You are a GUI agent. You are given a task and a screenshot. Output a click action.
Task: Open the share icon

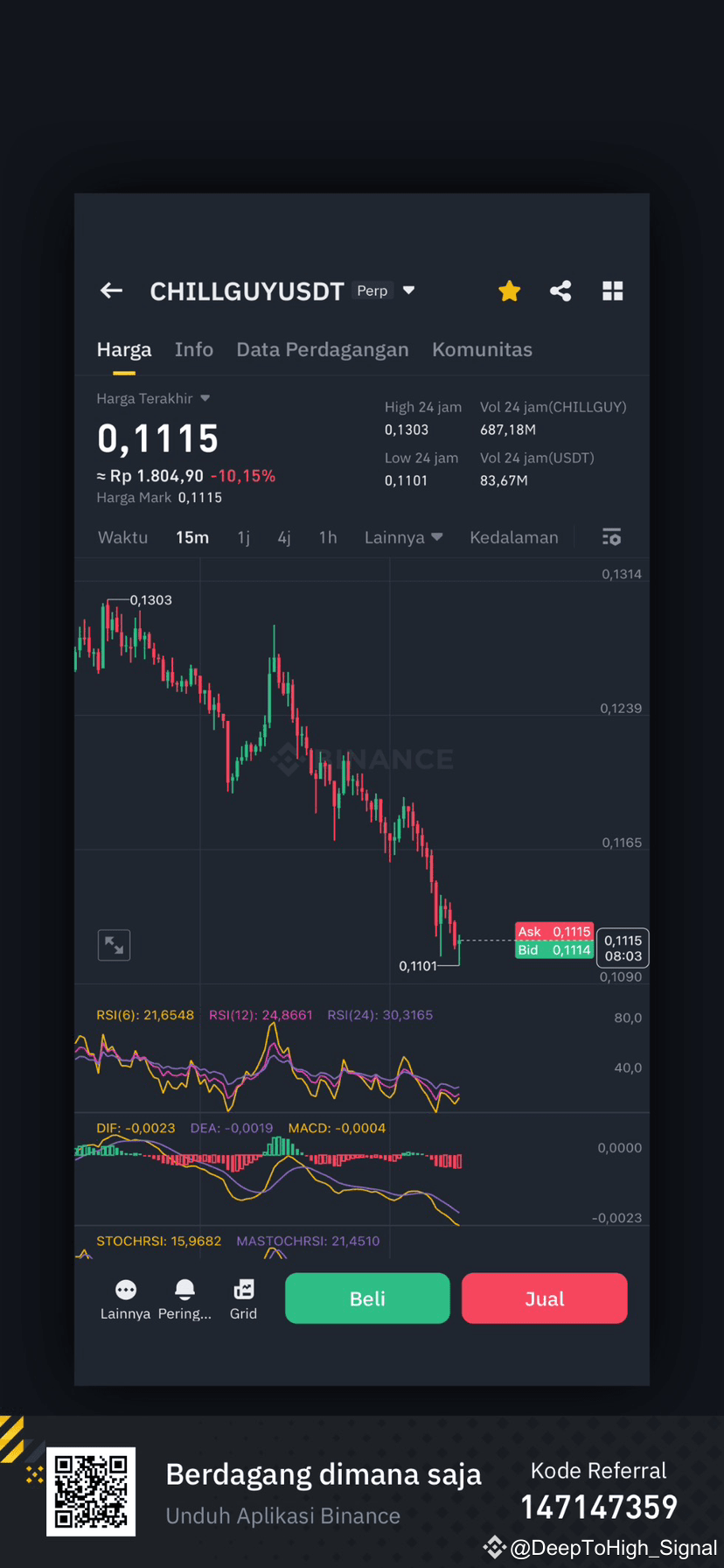pyautogui.click(x=560, y=290)
